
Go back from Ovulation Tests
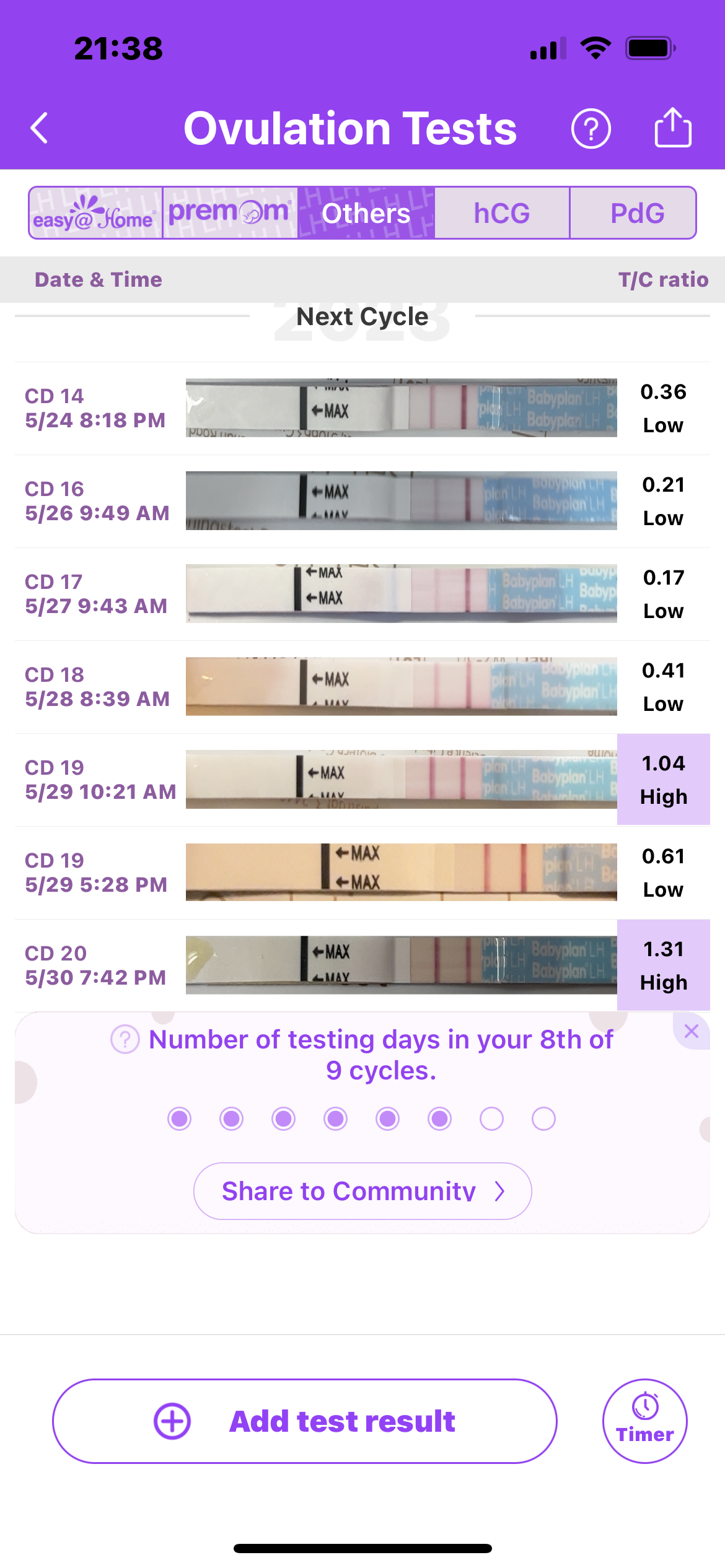(40, 129)
